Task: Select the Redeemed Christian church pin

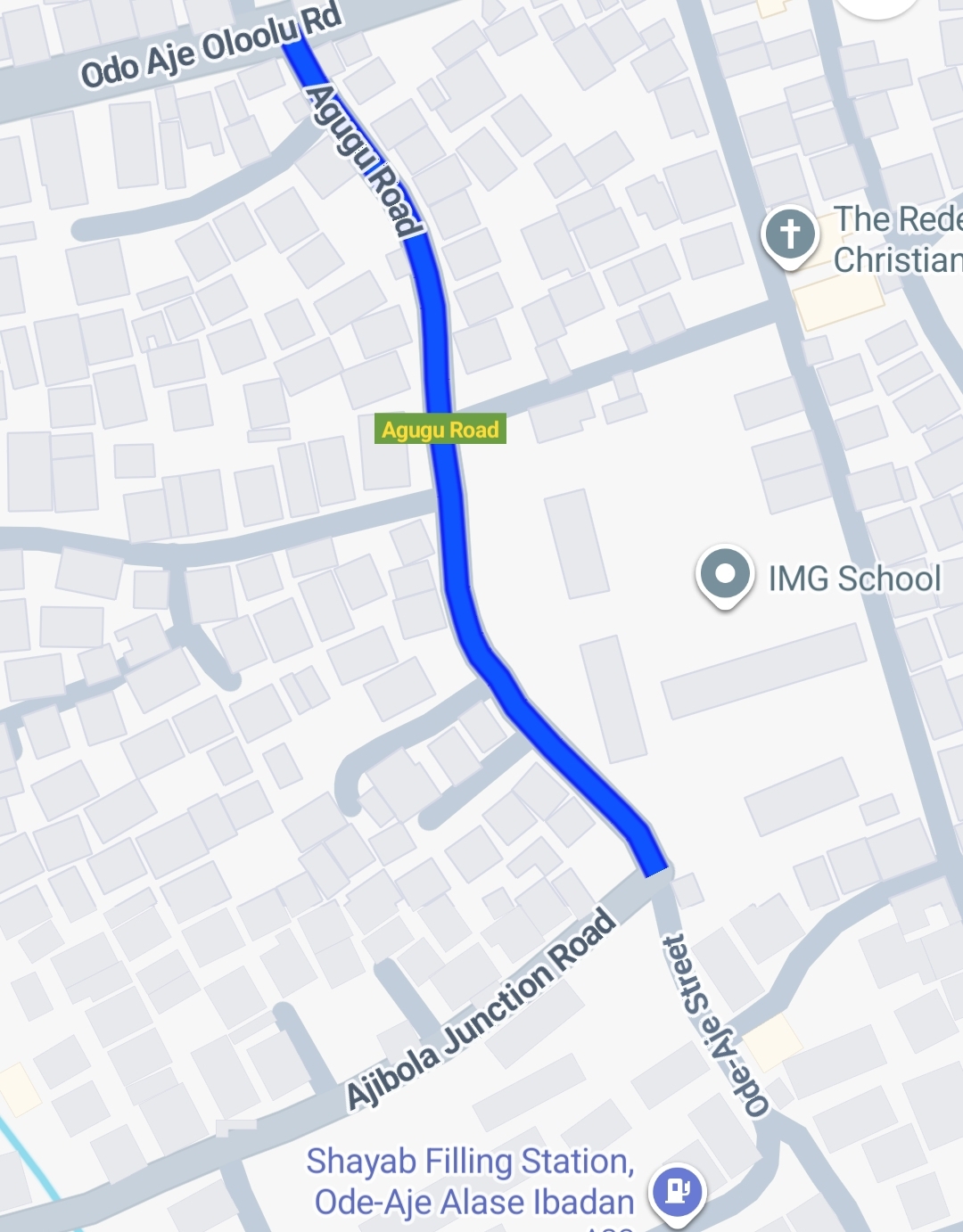Action: tap(790, 235)
